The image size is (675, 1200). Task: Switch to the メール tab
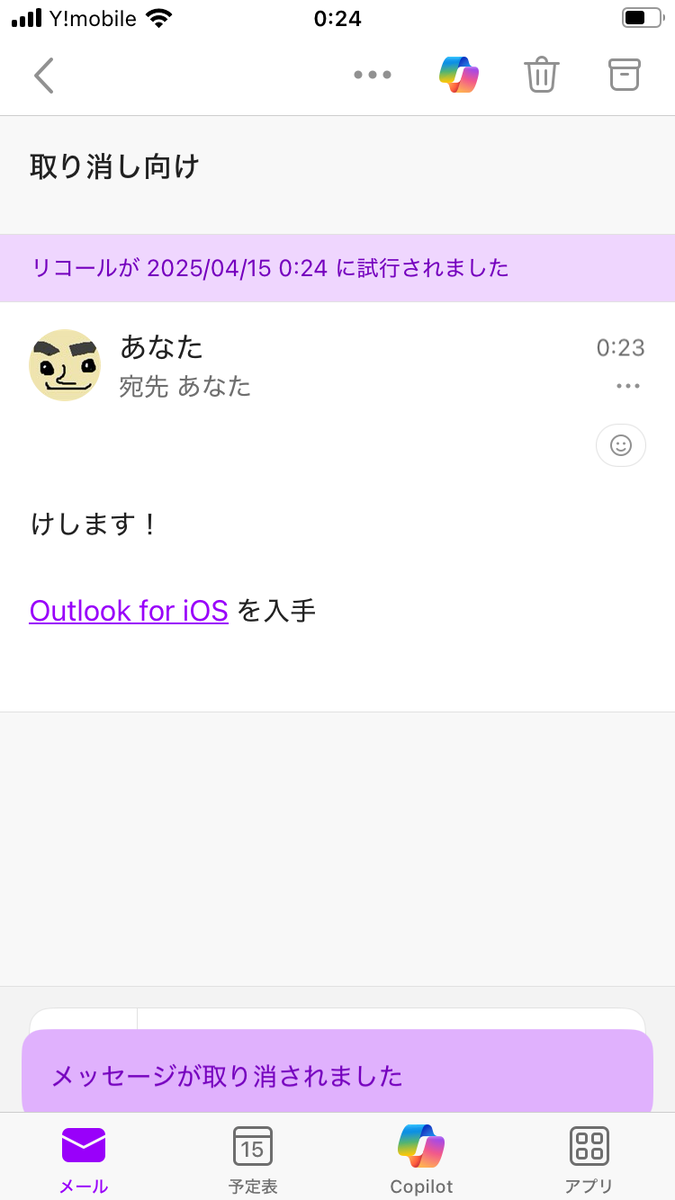click(84, 1158)
